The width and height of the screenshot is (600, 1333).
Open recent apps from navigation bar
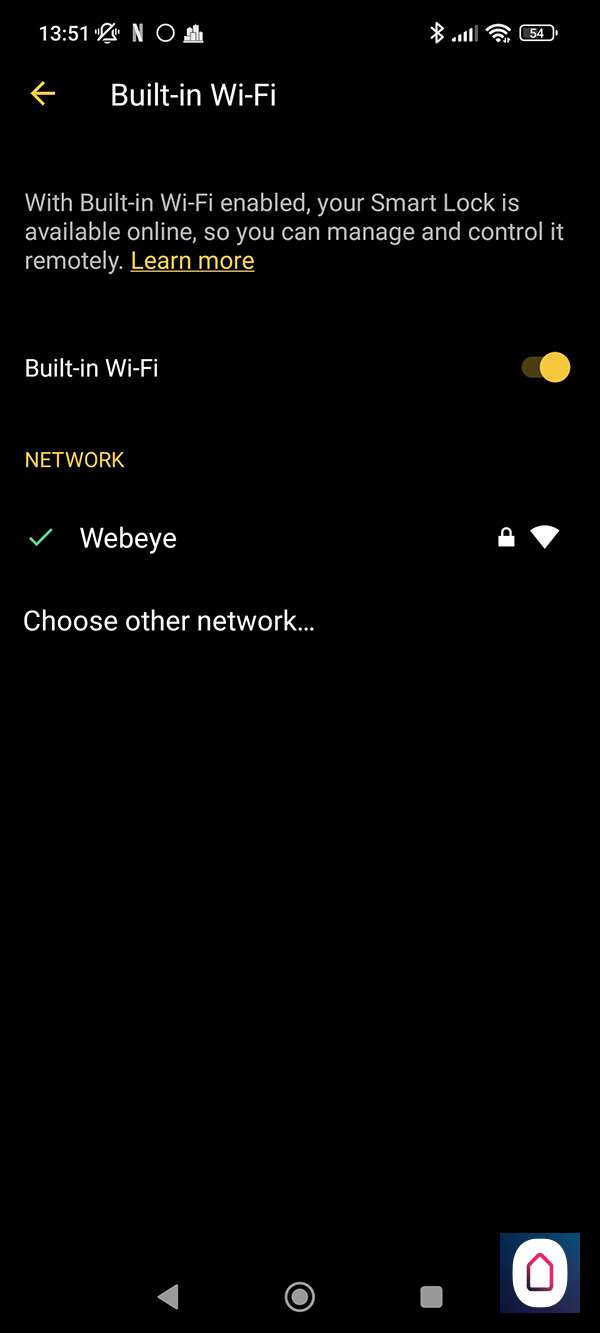click(x=431, y=1297)
